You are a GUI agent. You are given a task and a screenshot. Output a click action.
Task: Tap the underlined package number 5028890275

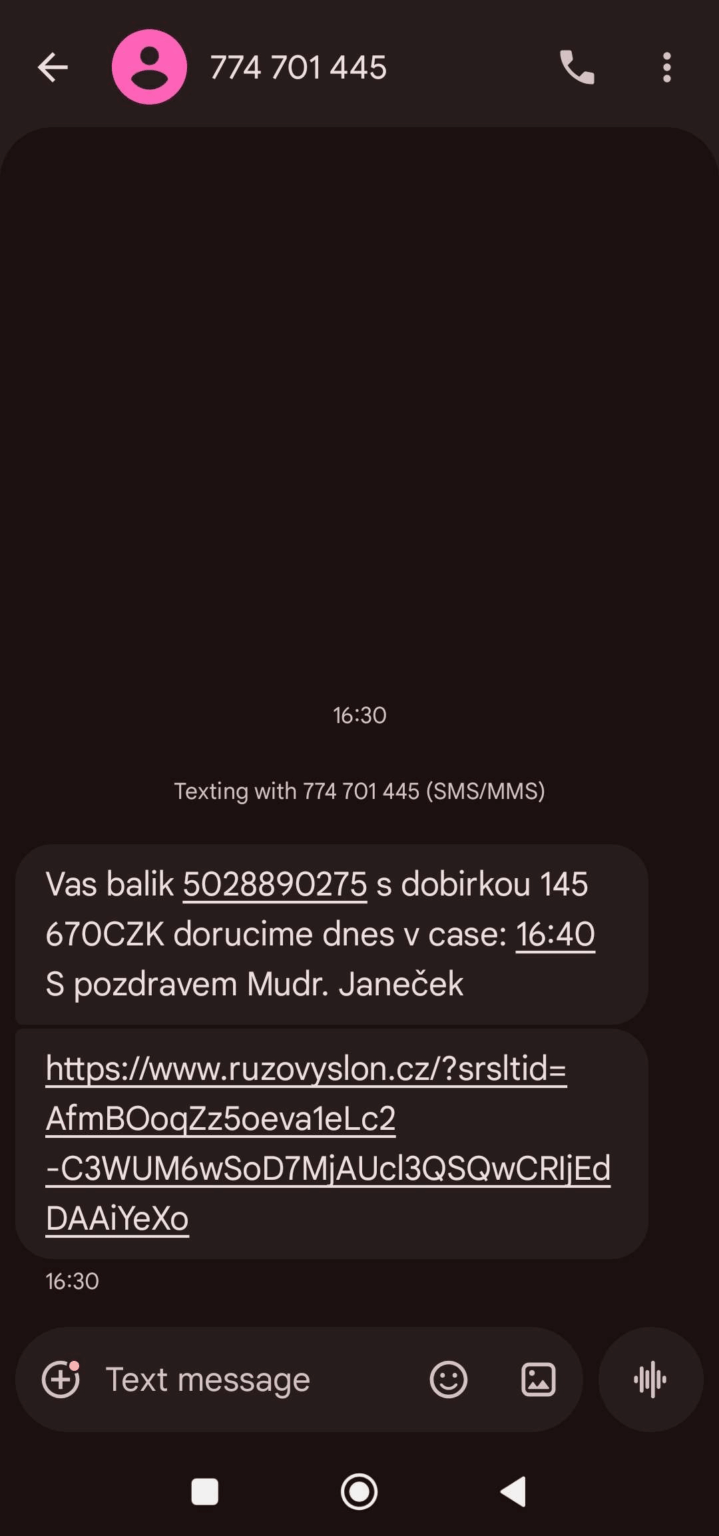[x=274, y=884]
